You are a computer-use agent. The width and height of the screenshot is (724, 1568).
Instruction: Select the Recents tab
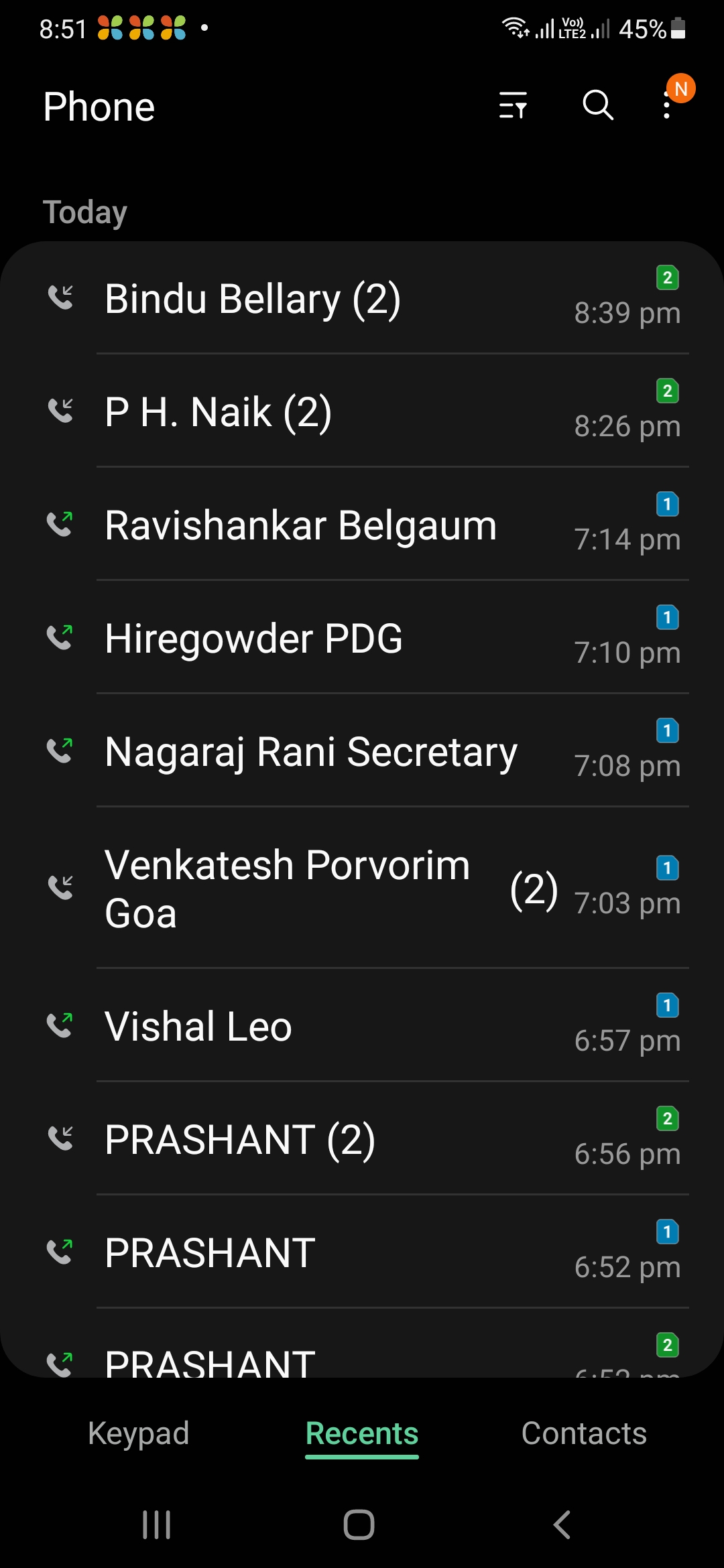(x=362, y=1434)
